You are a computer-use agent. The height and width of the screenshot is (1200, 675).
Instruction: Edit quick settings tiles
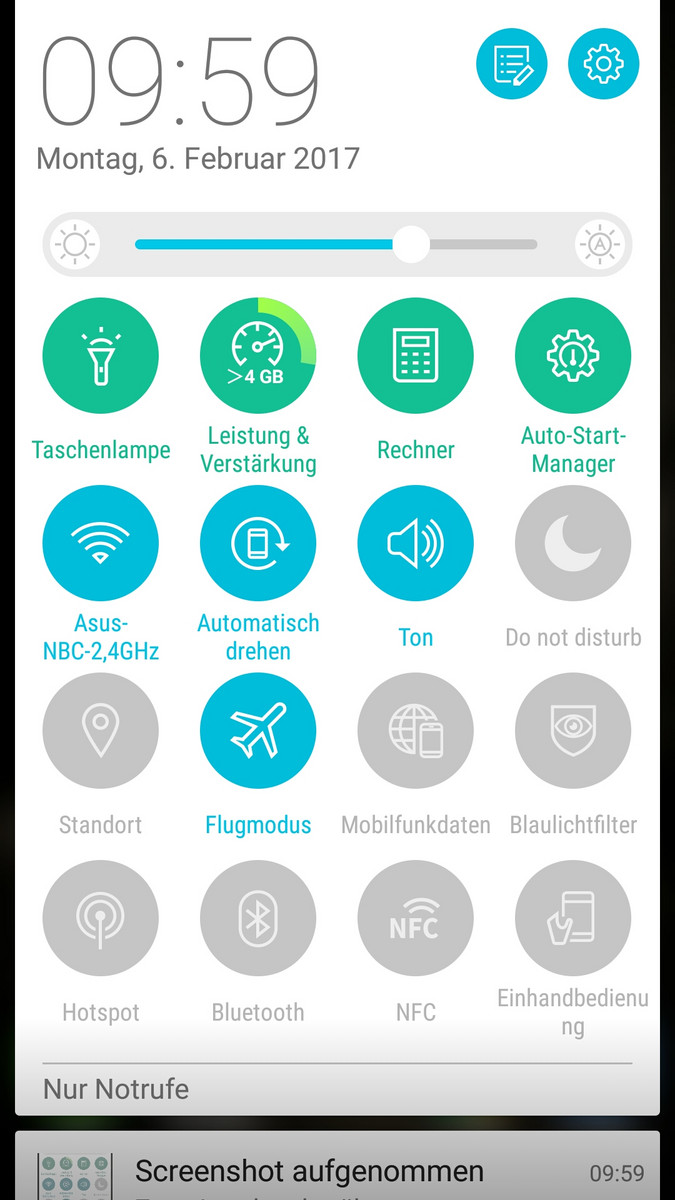512,64
